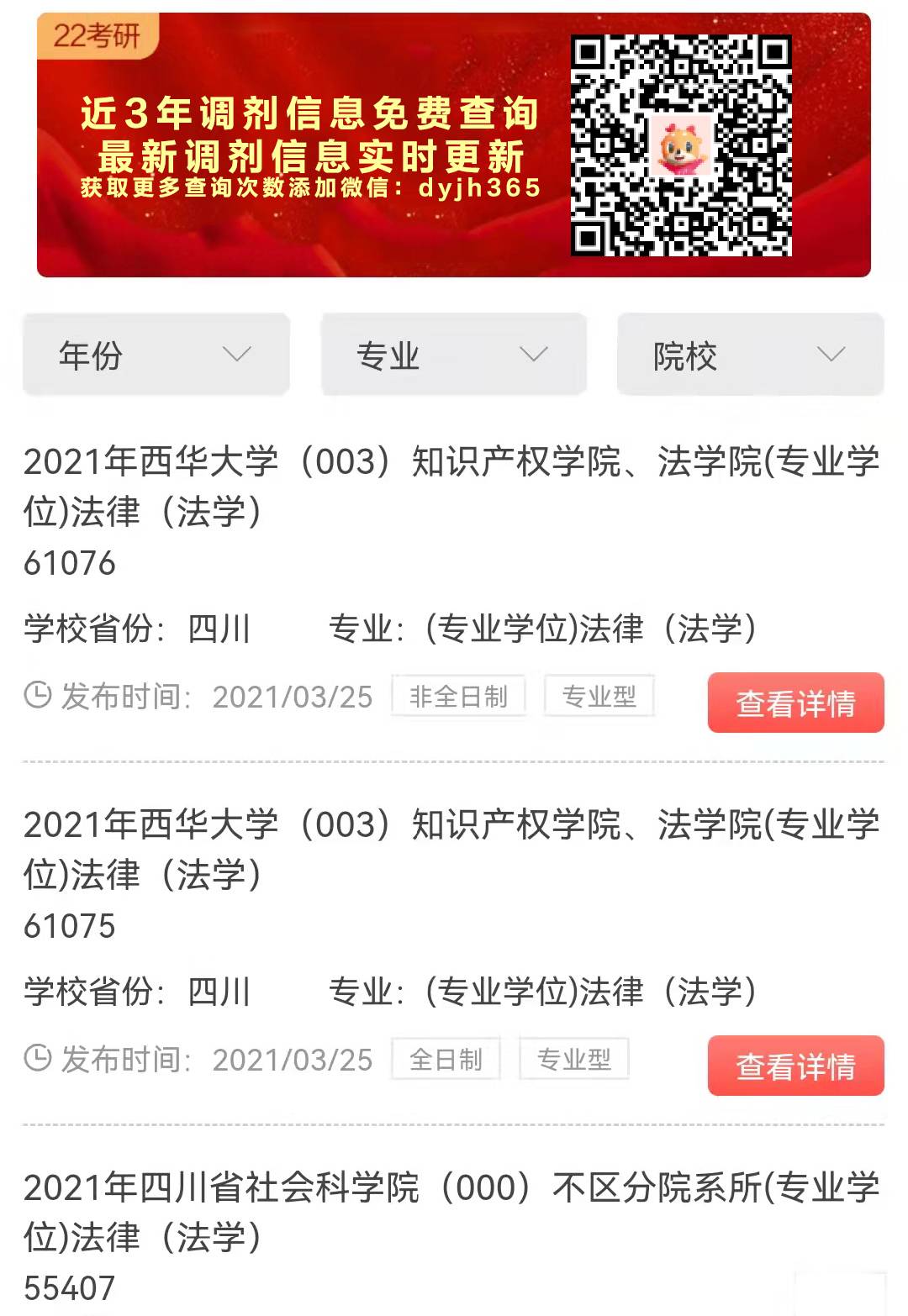The height and width of the screenshot is (1316, 908).
Task: Click the clock icon beside the first 发布时间
Action: 37,697
